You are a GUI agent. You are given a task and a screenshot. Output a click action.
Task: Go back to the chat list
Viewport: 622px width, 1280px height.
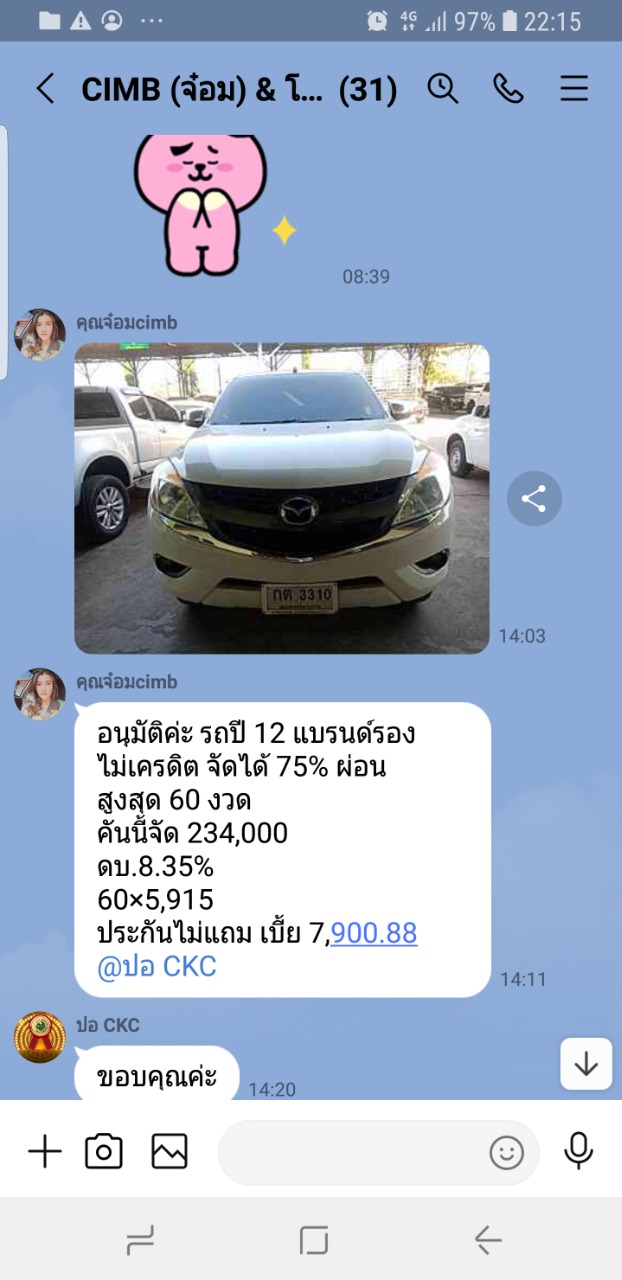click(x=45, y=89)
